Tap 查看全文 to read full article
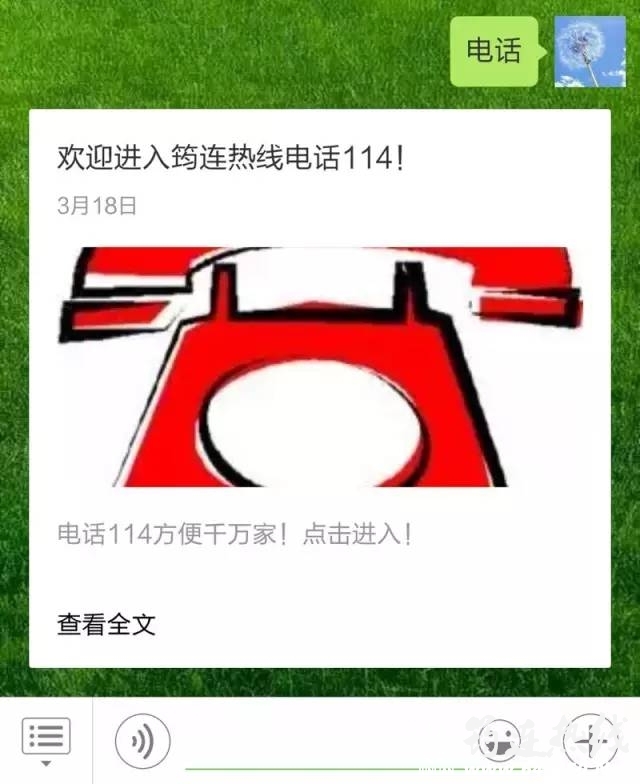The height and width of the screenshot is (784, 640). point(107,625)
